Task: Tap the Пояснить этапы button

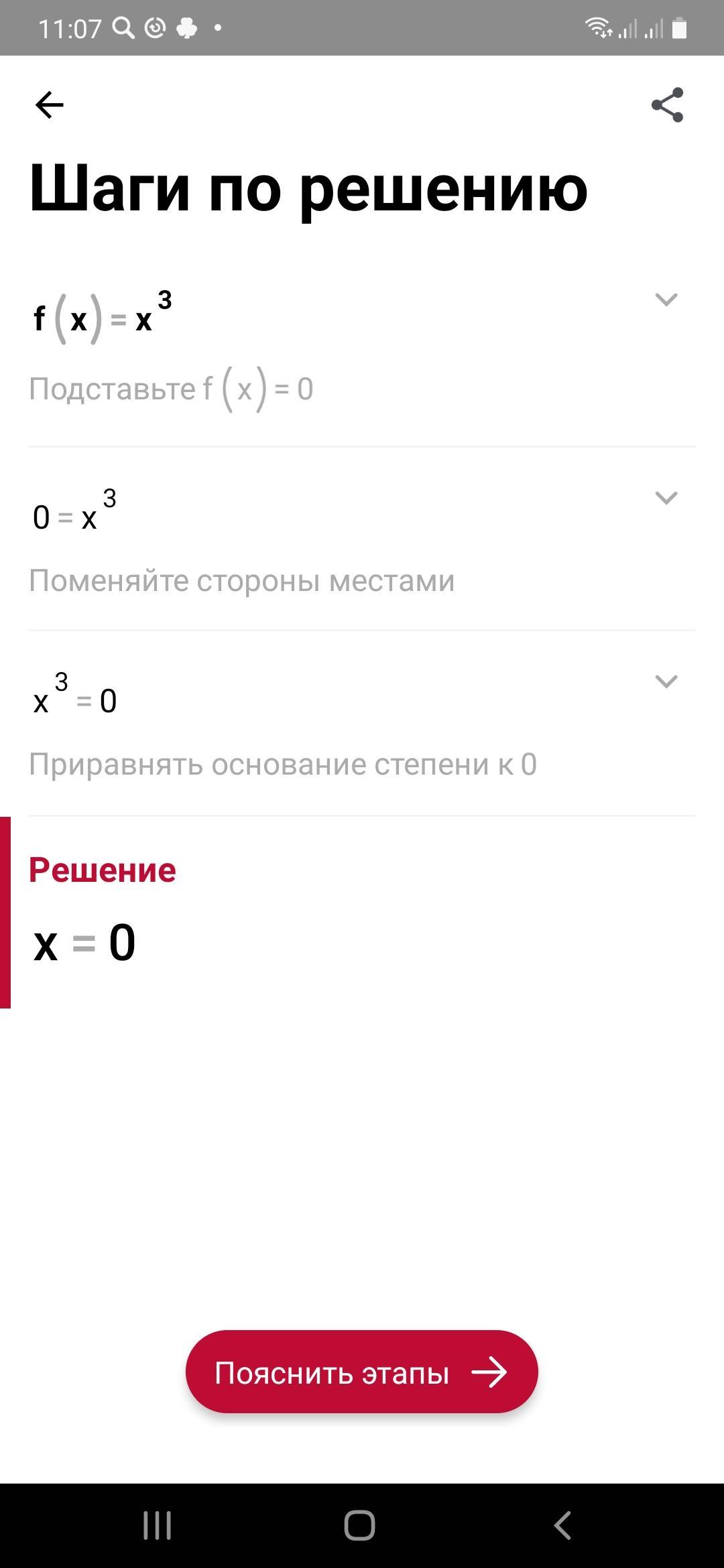Action: 362,1372
